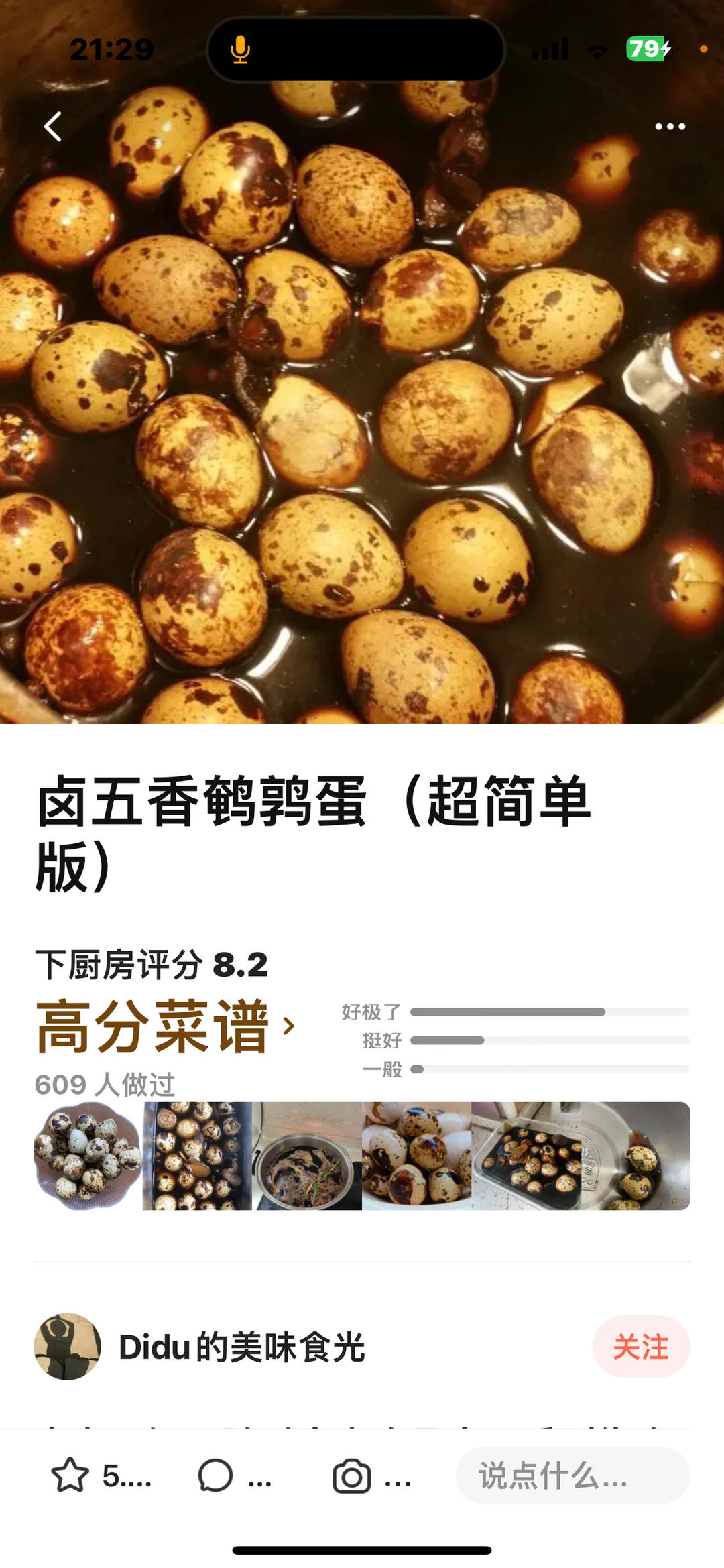
Task: Follow Didu的美味食光 with 关注 button
Action: (640, 1347)
